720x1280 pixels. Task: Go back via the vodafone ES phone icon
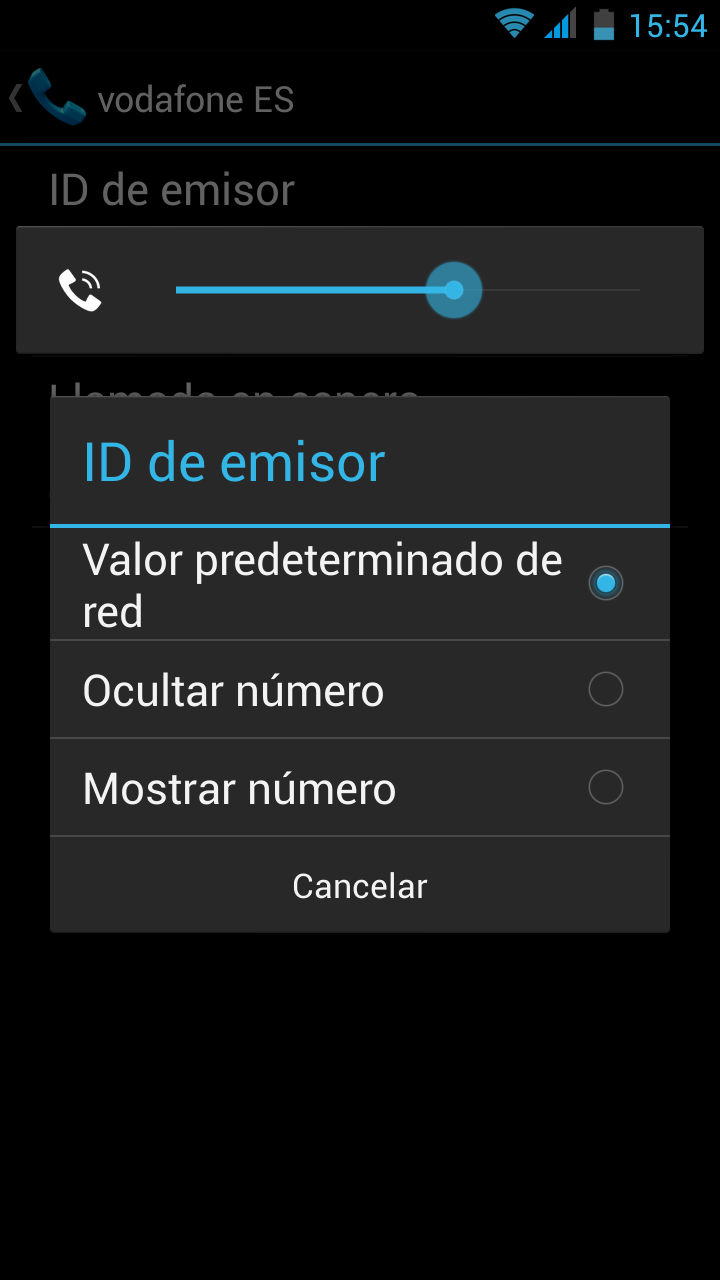50,98
